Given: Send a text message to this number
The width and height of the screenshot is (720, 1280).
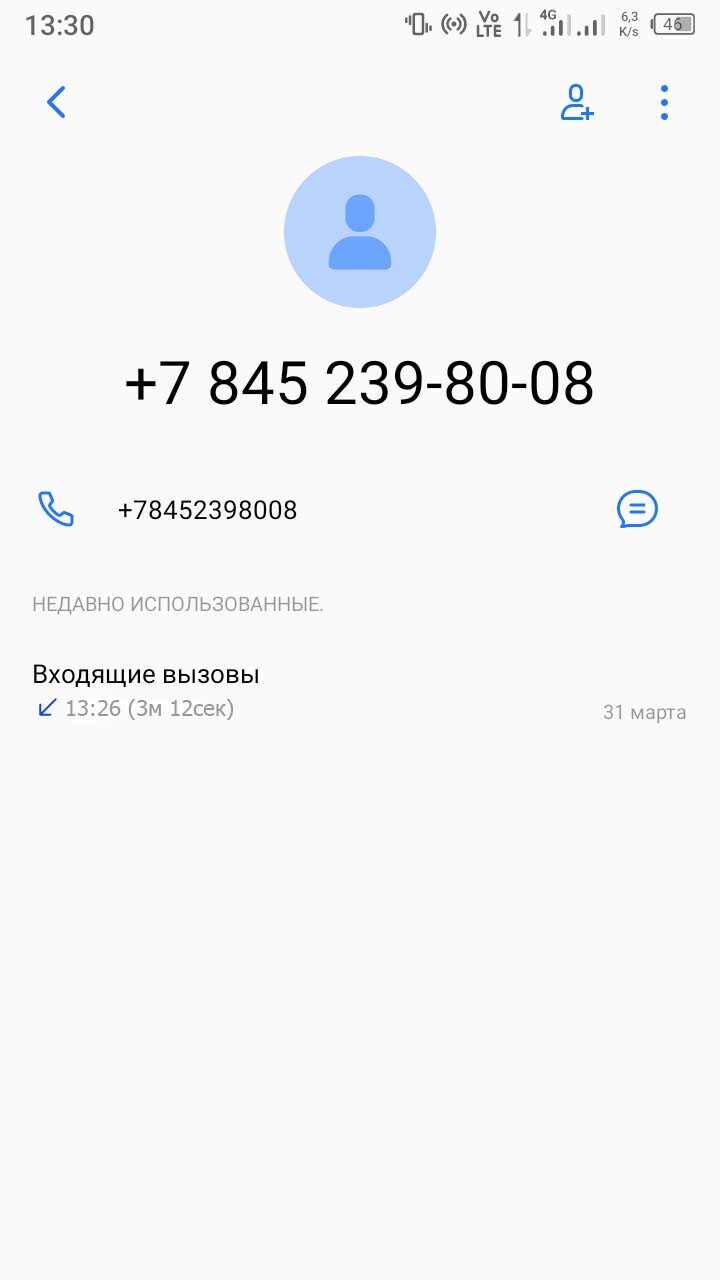Looking at the screenshot, I should coord(637,510).
